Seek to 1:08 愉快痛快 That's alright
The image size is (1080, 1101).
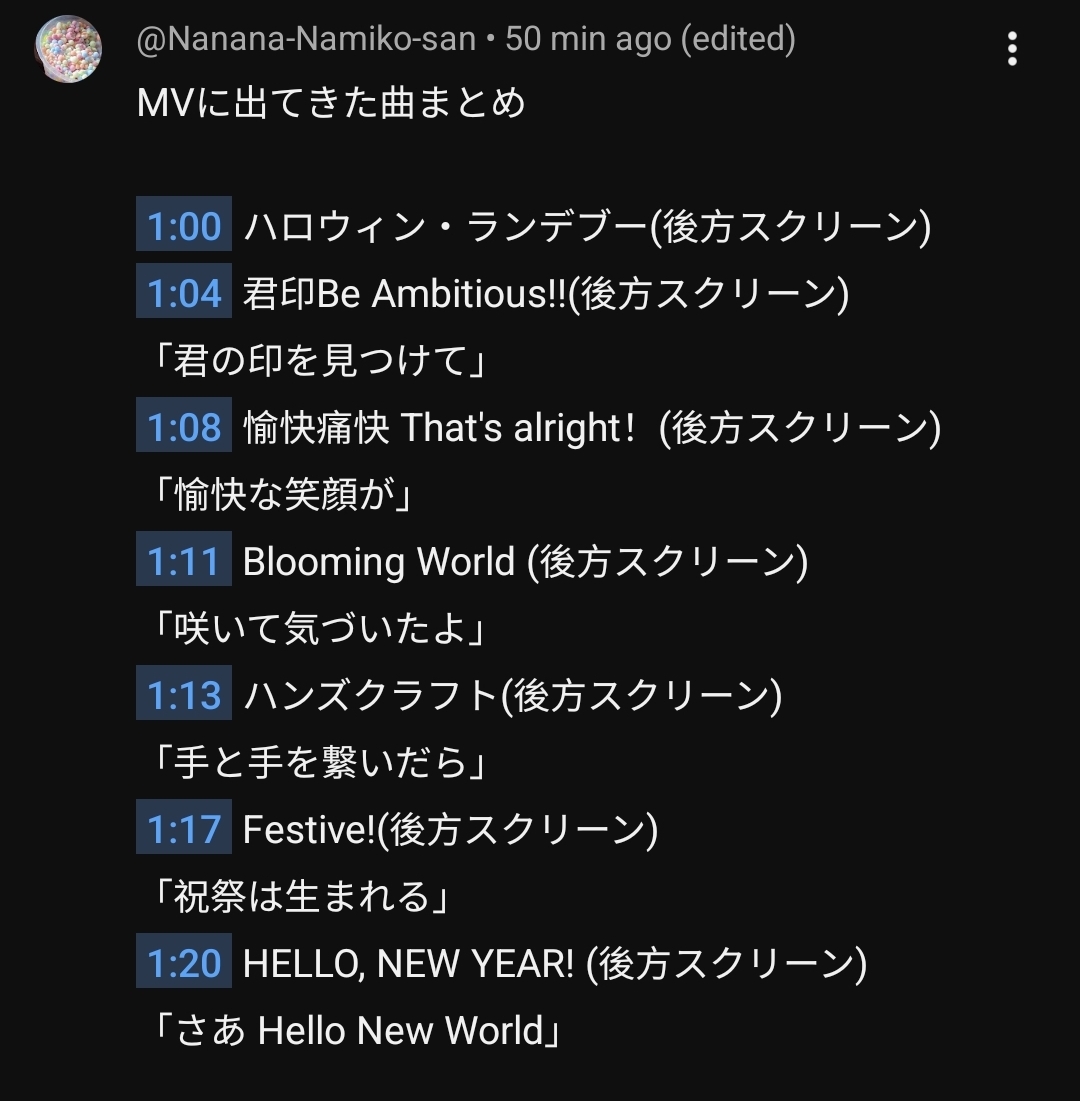[184, 427]
